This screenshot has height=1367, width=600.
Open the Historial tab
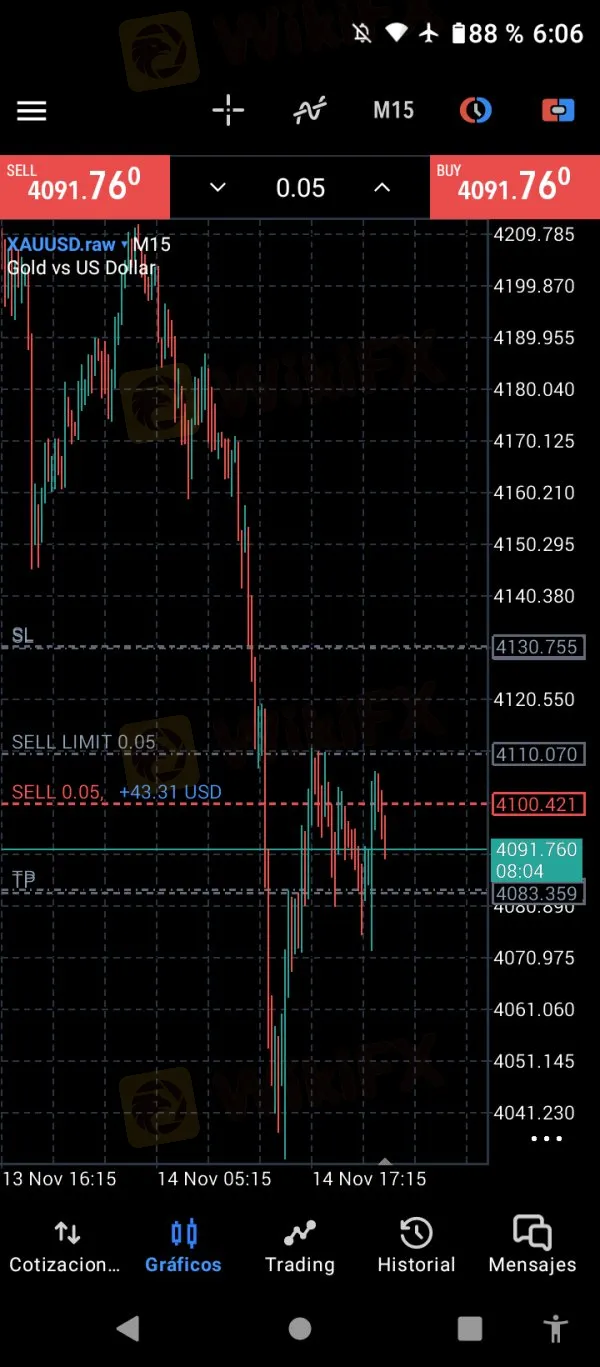(x=416, y=1245)
